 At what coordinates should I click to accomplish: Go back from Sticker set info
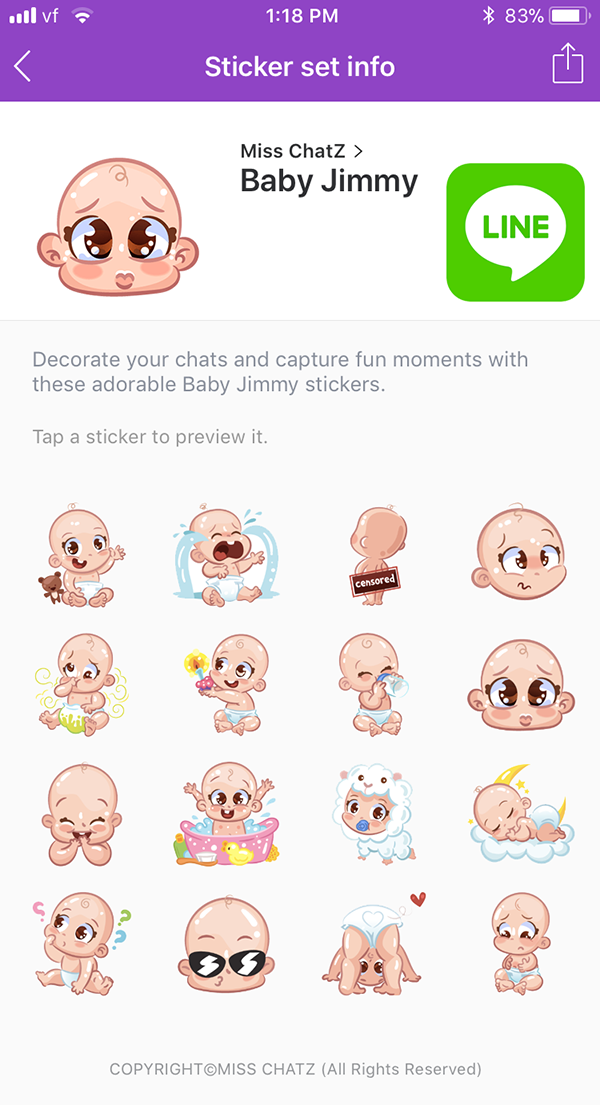pos(23,67)
